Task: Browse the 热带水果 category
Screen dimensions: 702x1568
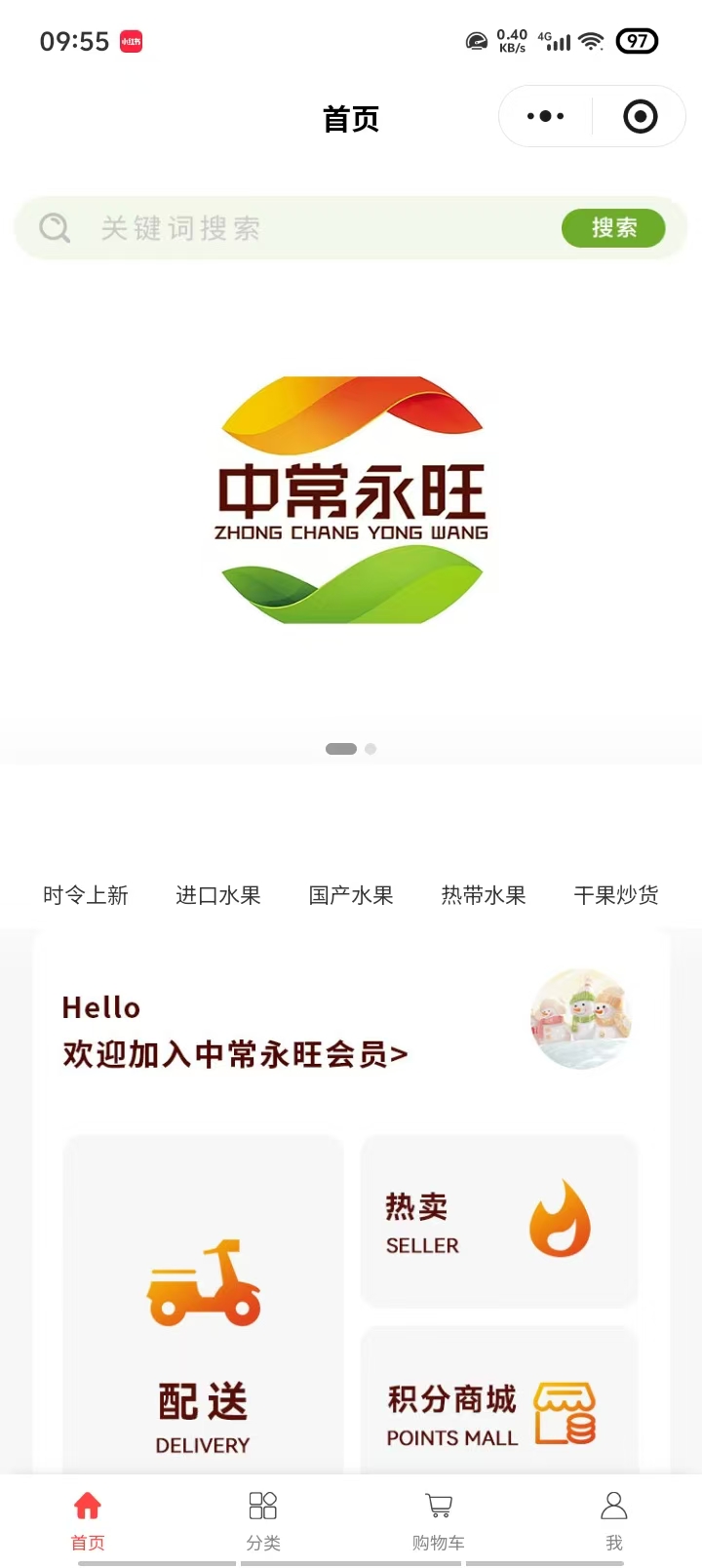Action: [x=484, y=895]
